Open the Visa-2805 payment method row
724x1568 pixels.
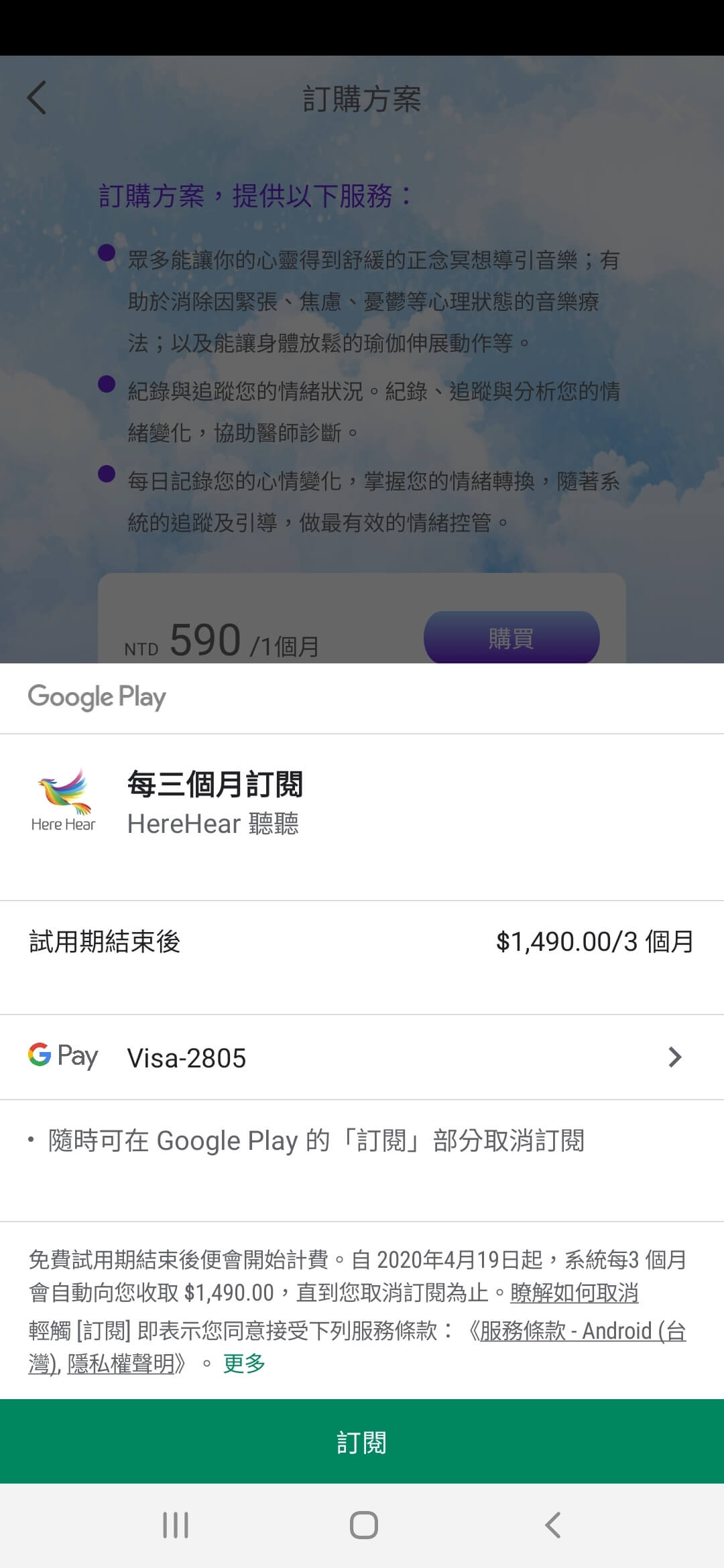(362, 1057)
